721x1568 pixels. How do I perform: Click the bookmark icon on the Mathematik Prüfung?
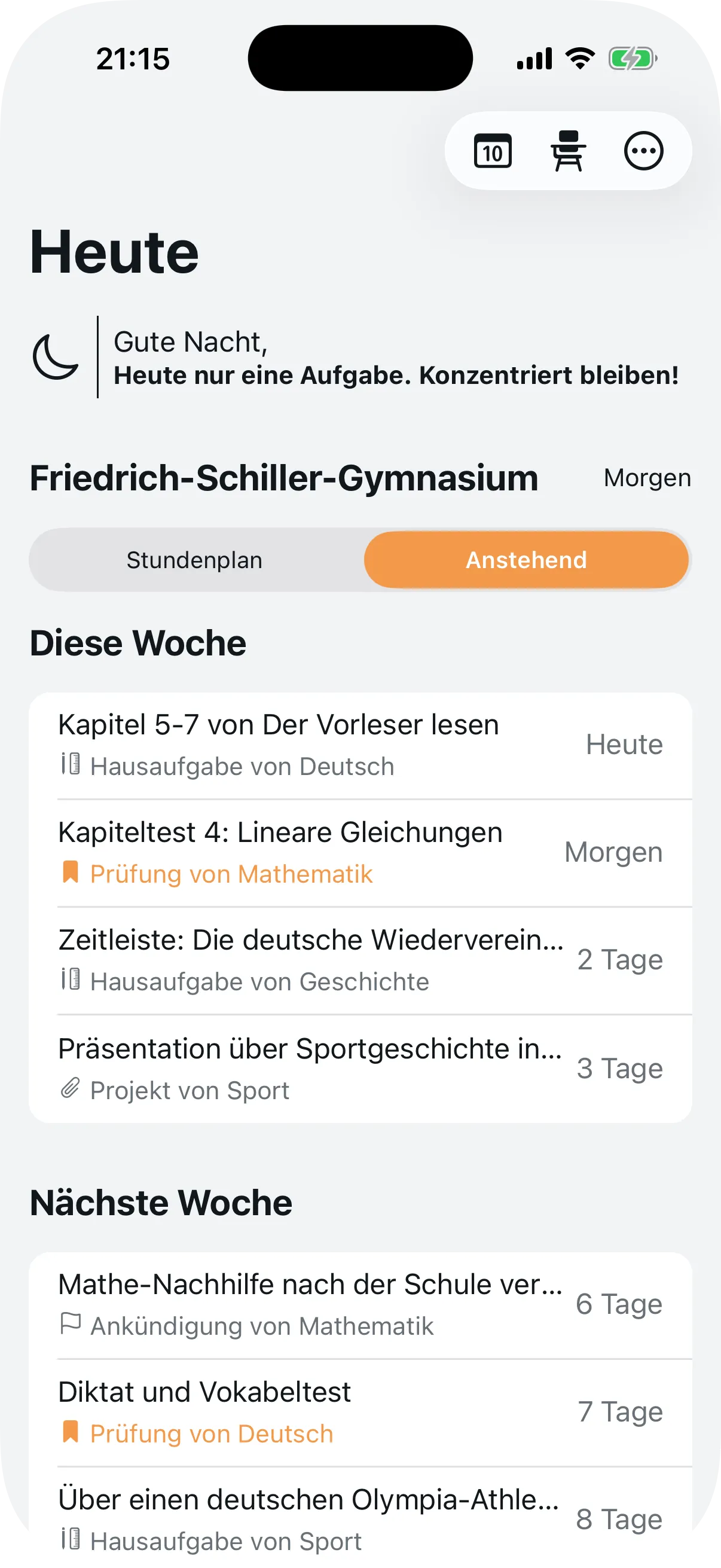coord(70,872)
